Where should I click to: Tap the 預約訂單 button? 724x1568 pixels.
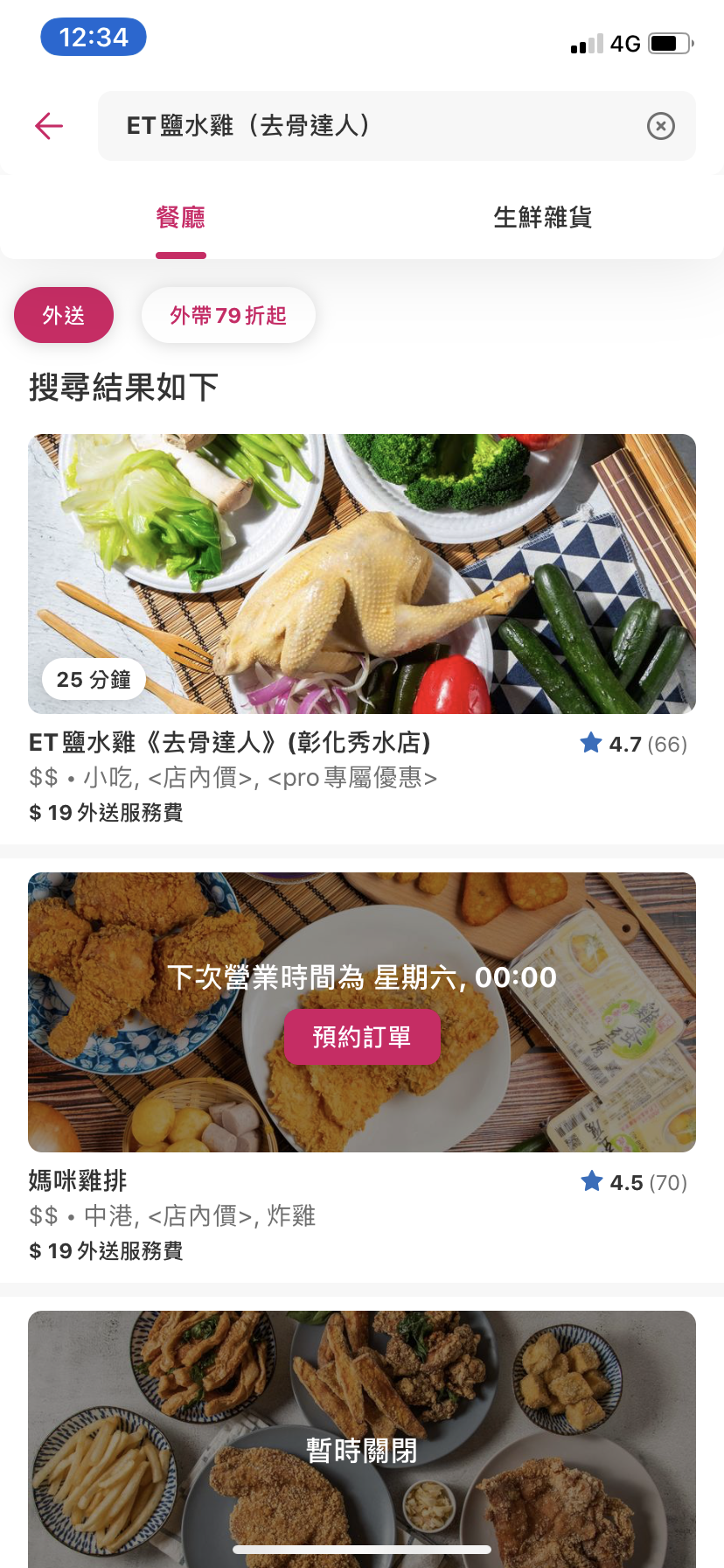[x=362, y=1037]
